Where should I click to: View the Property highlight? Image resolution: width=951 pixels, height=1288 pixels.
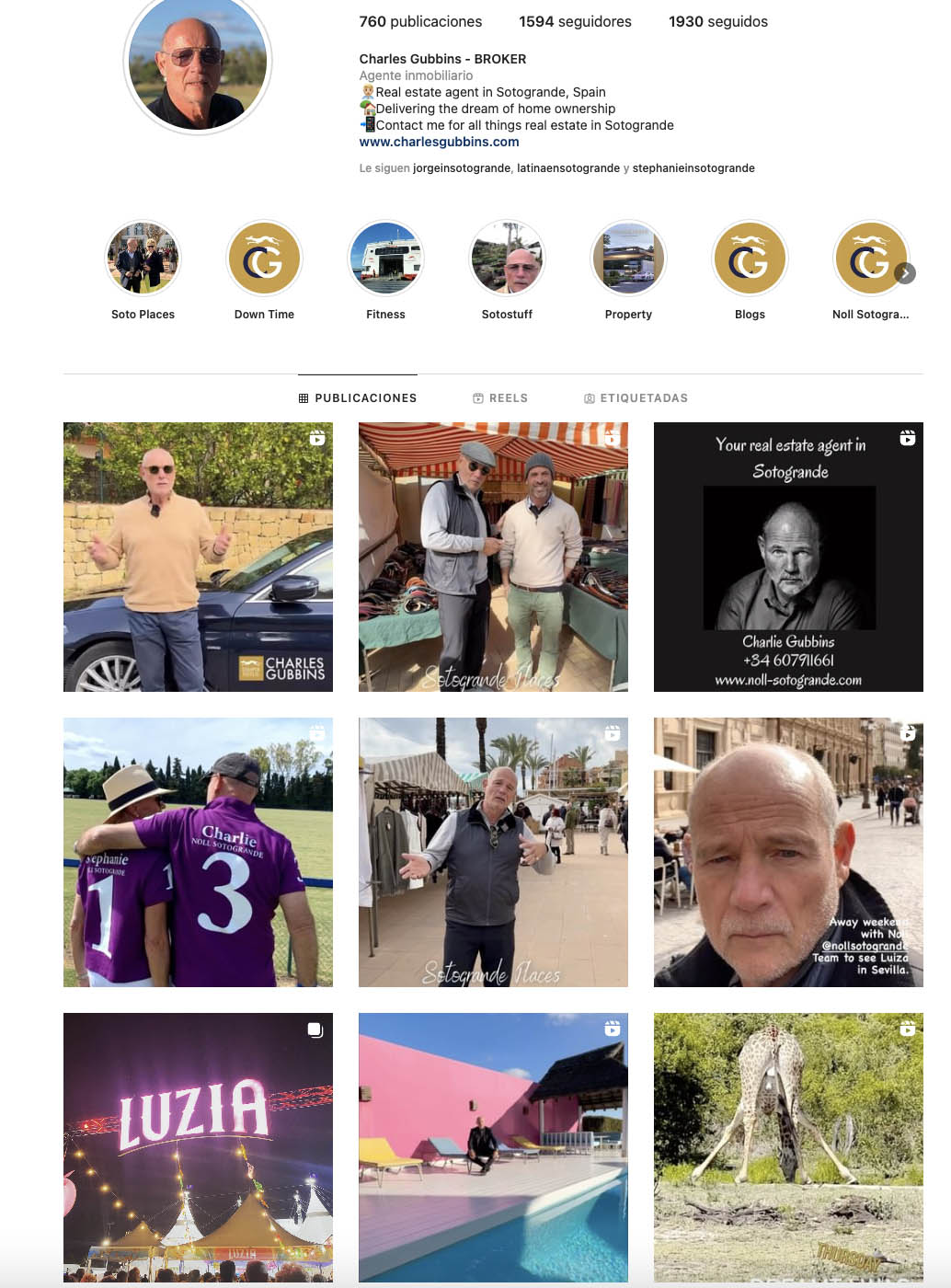628,259
